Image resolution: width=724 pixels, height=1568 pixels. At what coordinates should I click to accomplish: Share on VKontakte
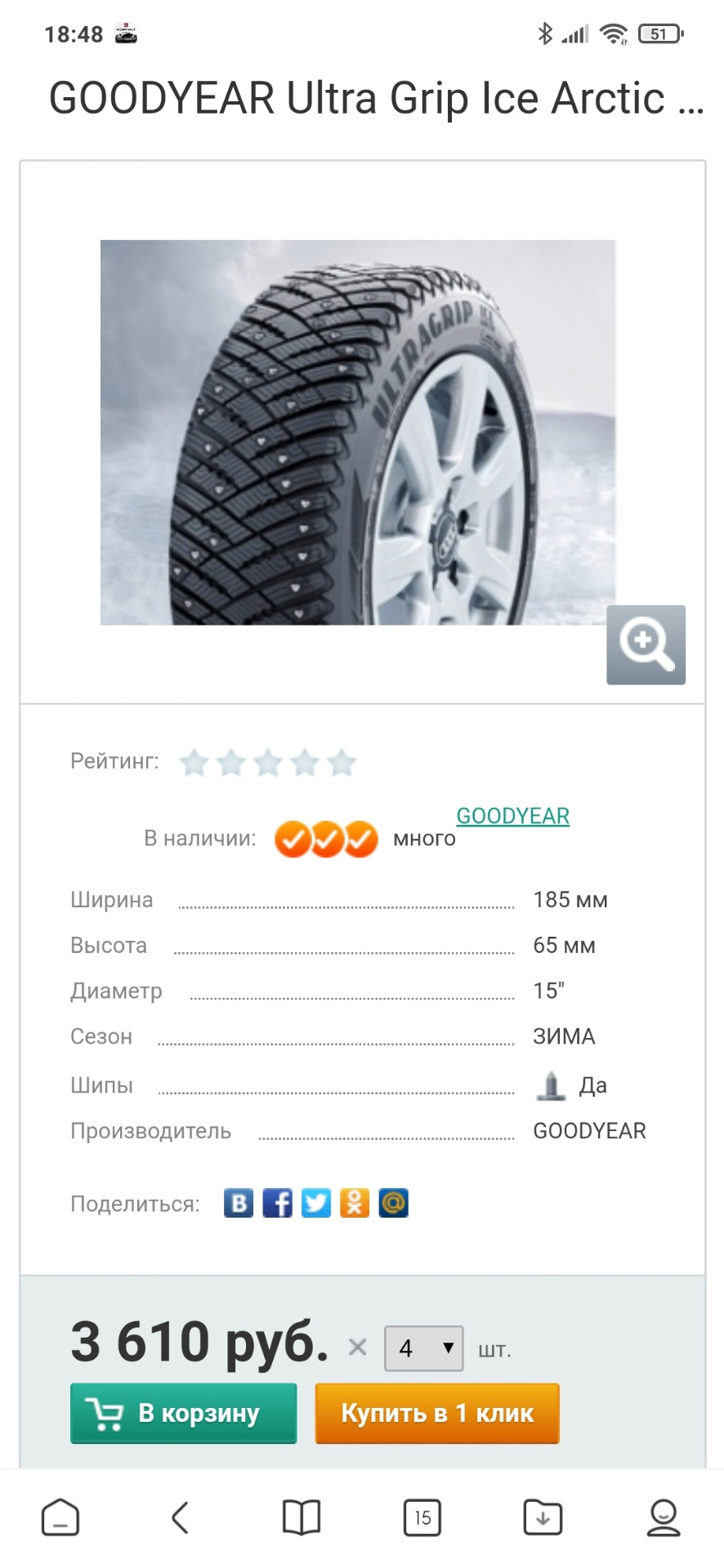click(239, 1203)
